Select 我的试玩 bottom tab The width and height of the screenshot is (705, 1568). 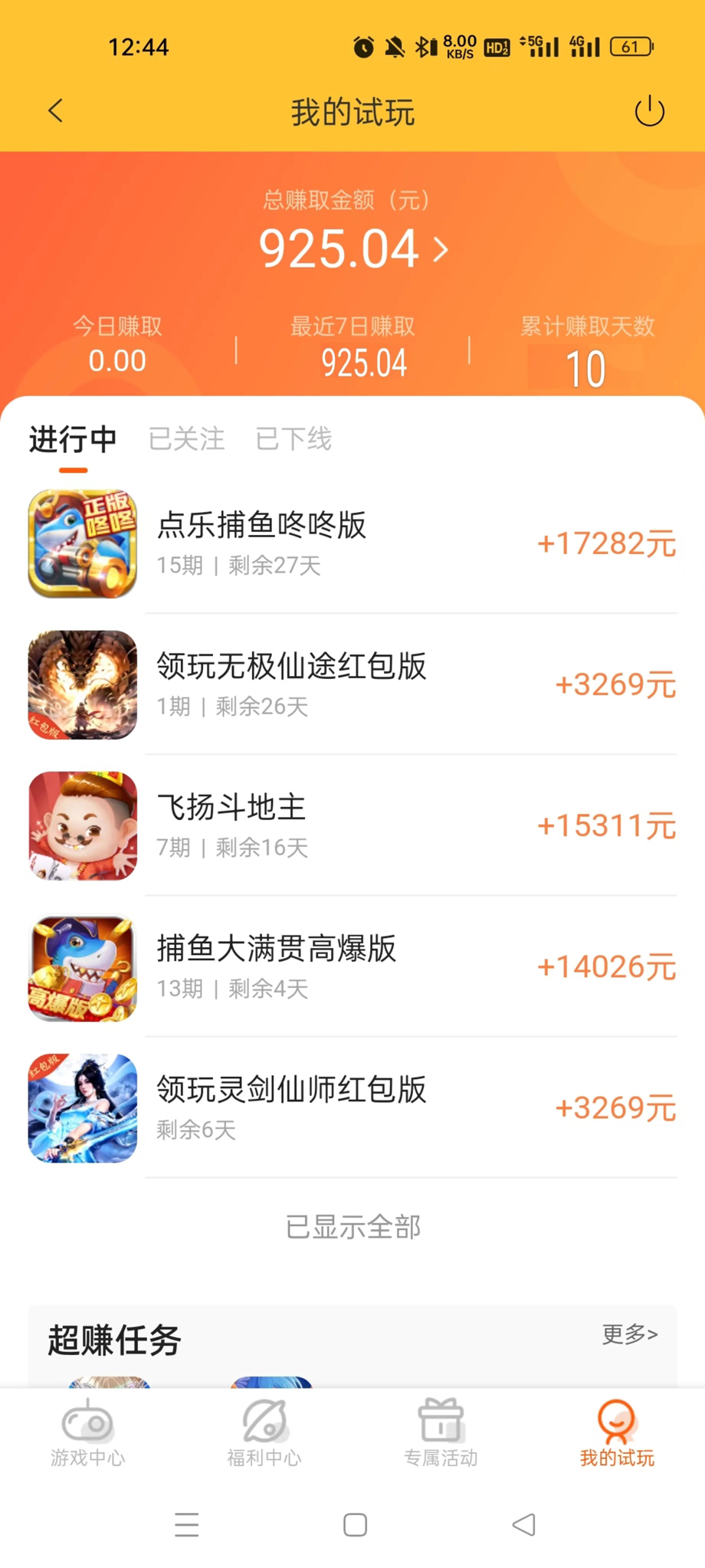(617, 1433)
